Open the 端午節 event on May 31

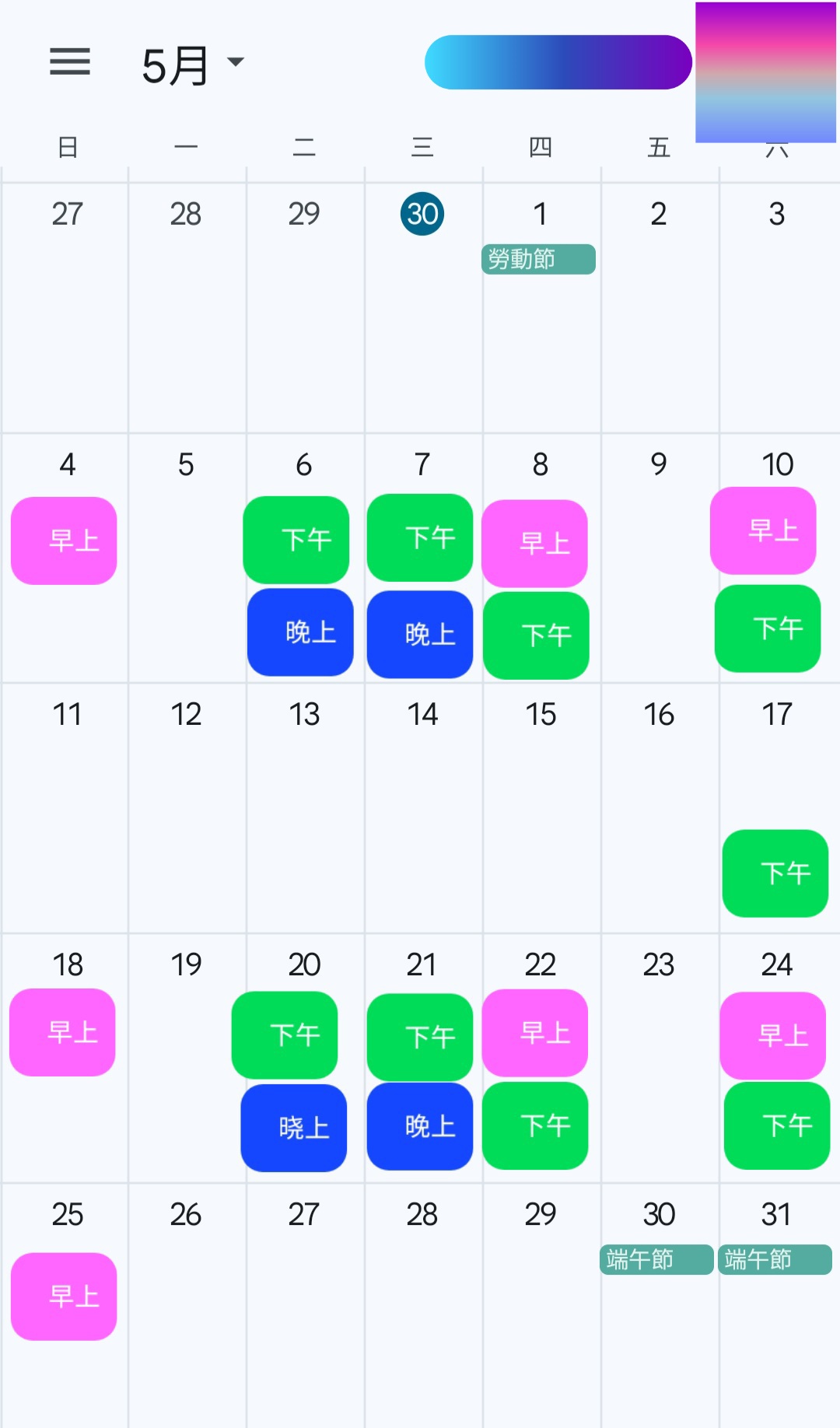(775, 1259)
